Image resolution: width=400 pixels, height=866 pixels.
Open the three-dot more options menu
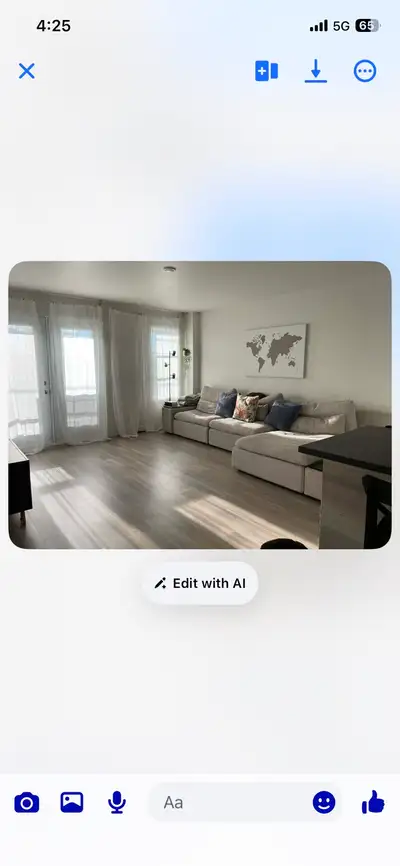click(x=365, y=71)
